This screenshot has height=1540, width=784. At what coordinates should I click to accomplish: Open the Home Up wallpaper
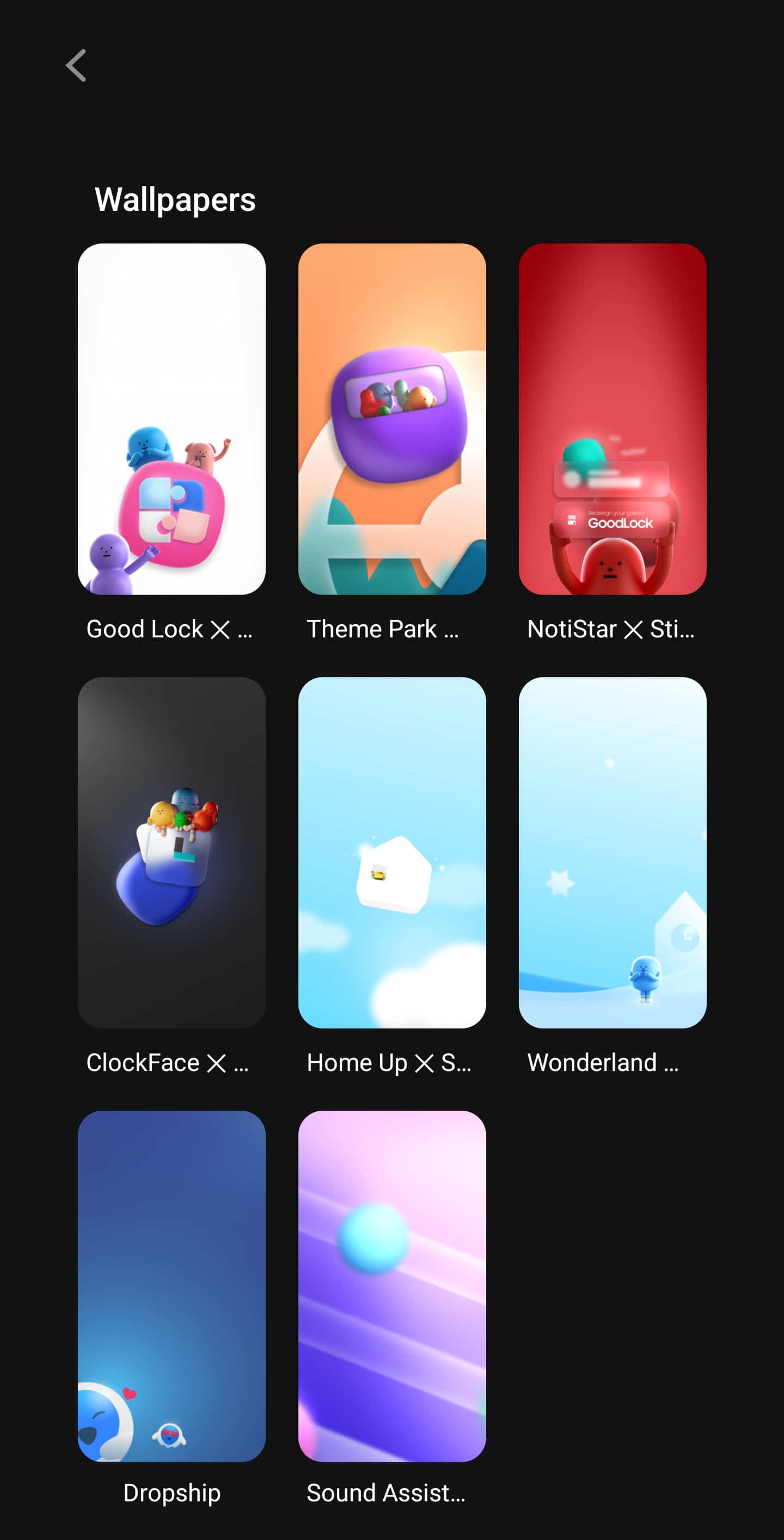pyautogui.click(x=392, y=853)
